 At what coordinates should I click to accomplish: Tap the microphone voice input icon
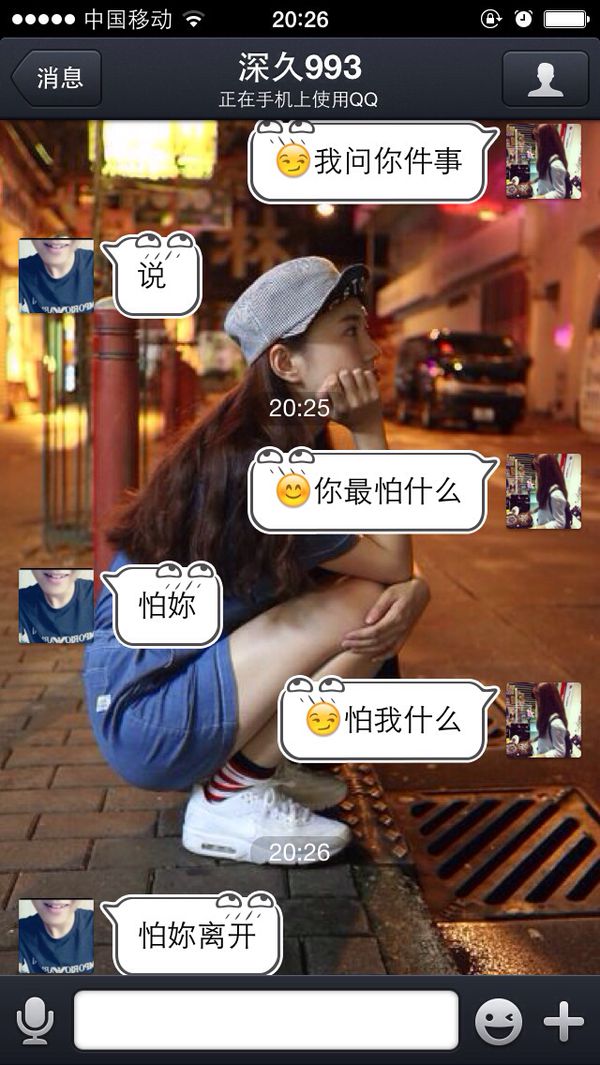click(x=35, y=1020)
